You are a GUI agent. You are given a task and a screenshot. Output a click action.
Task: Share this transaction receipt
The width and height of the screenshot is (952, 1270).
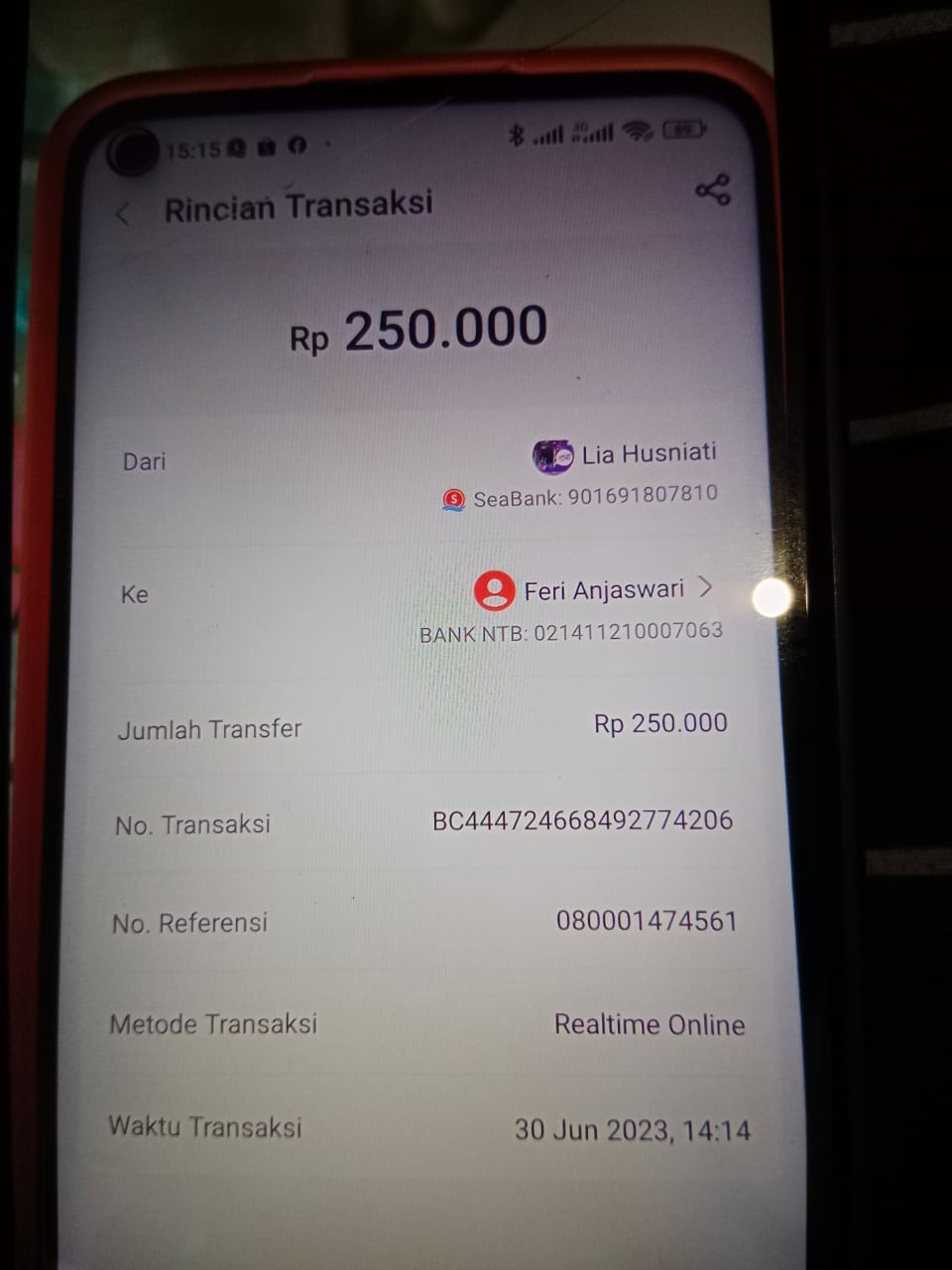click(712, 190)
